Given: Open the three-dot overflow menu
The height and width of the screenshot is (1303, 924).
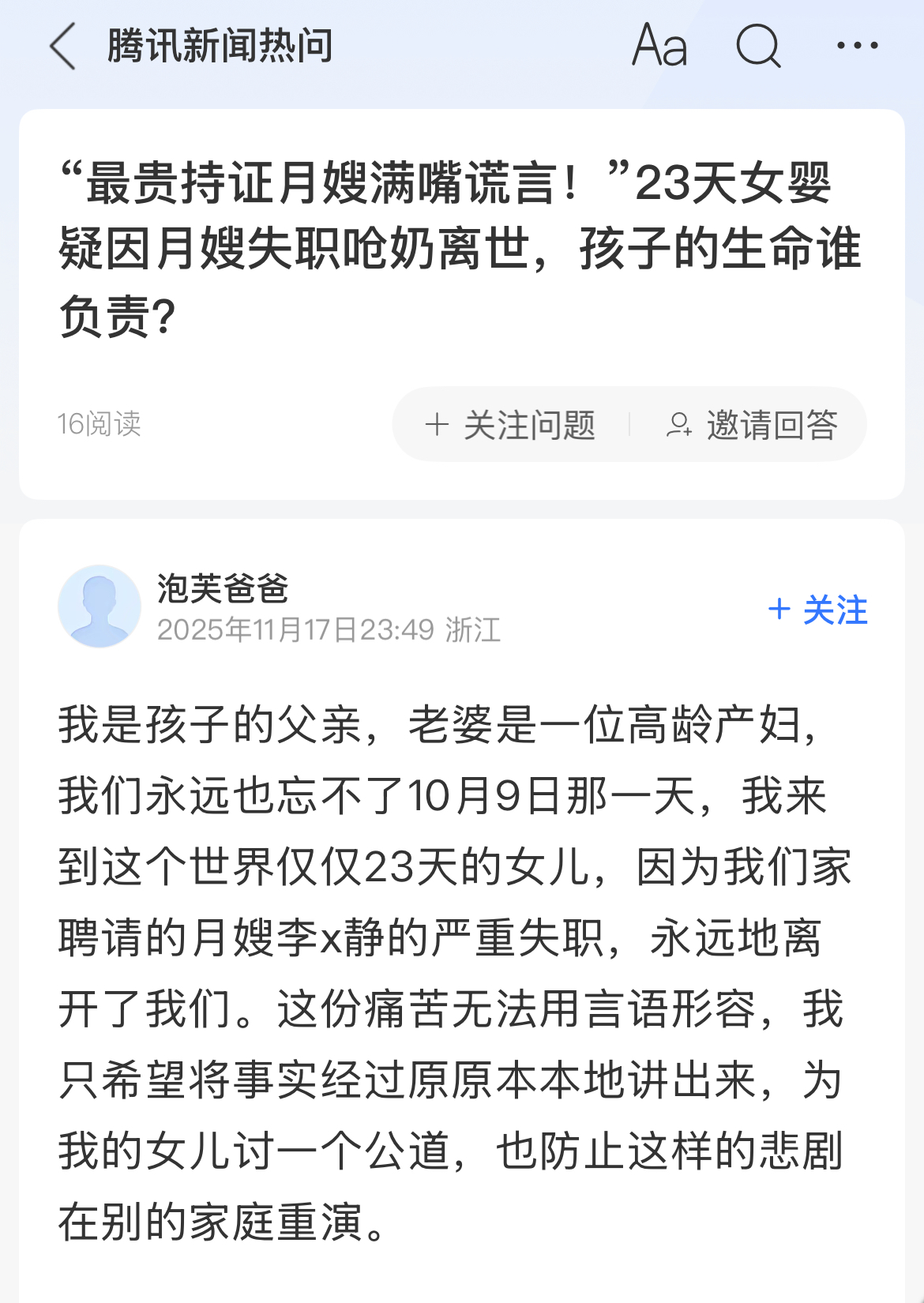Looking at the screenshot, I should tap(857, 46).
